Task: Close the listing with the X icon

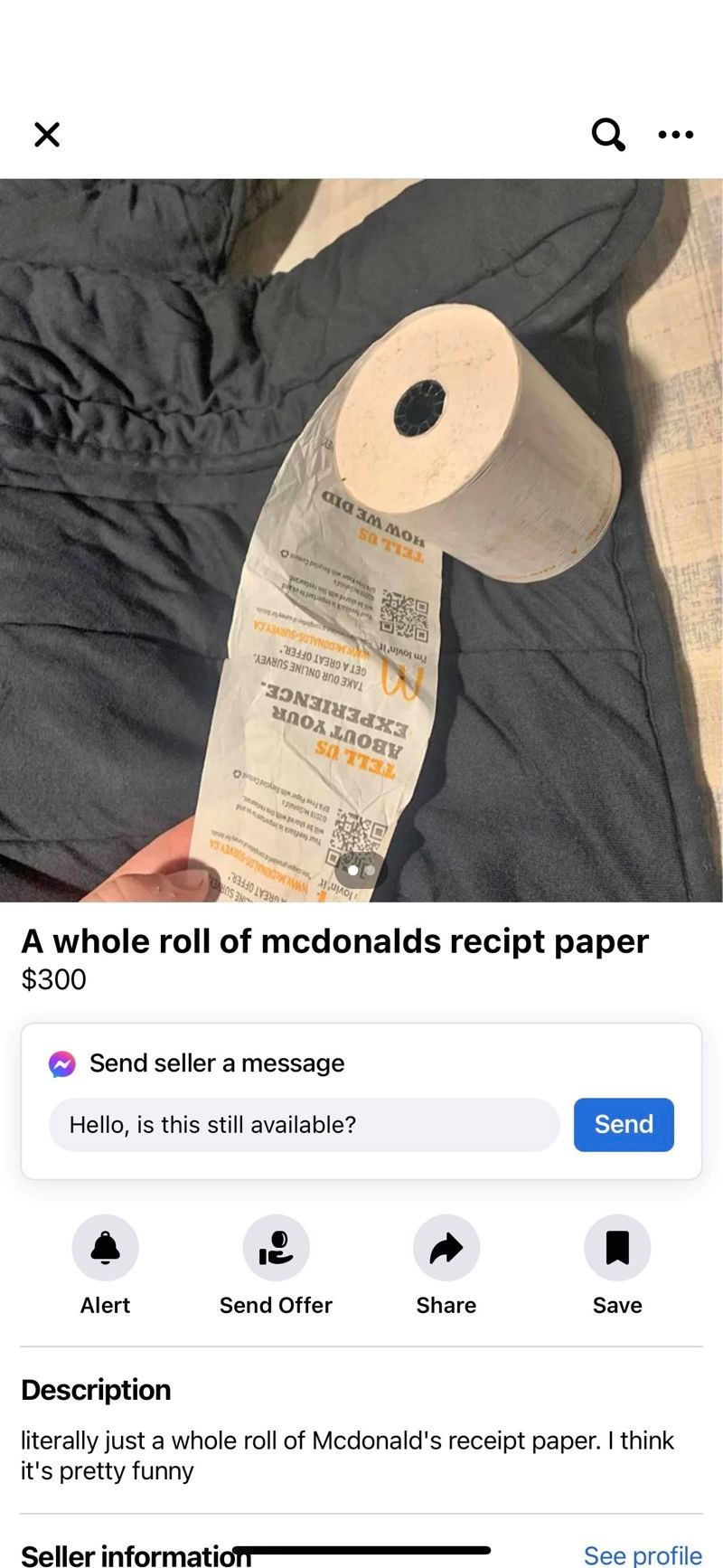Action: [46, 134]
